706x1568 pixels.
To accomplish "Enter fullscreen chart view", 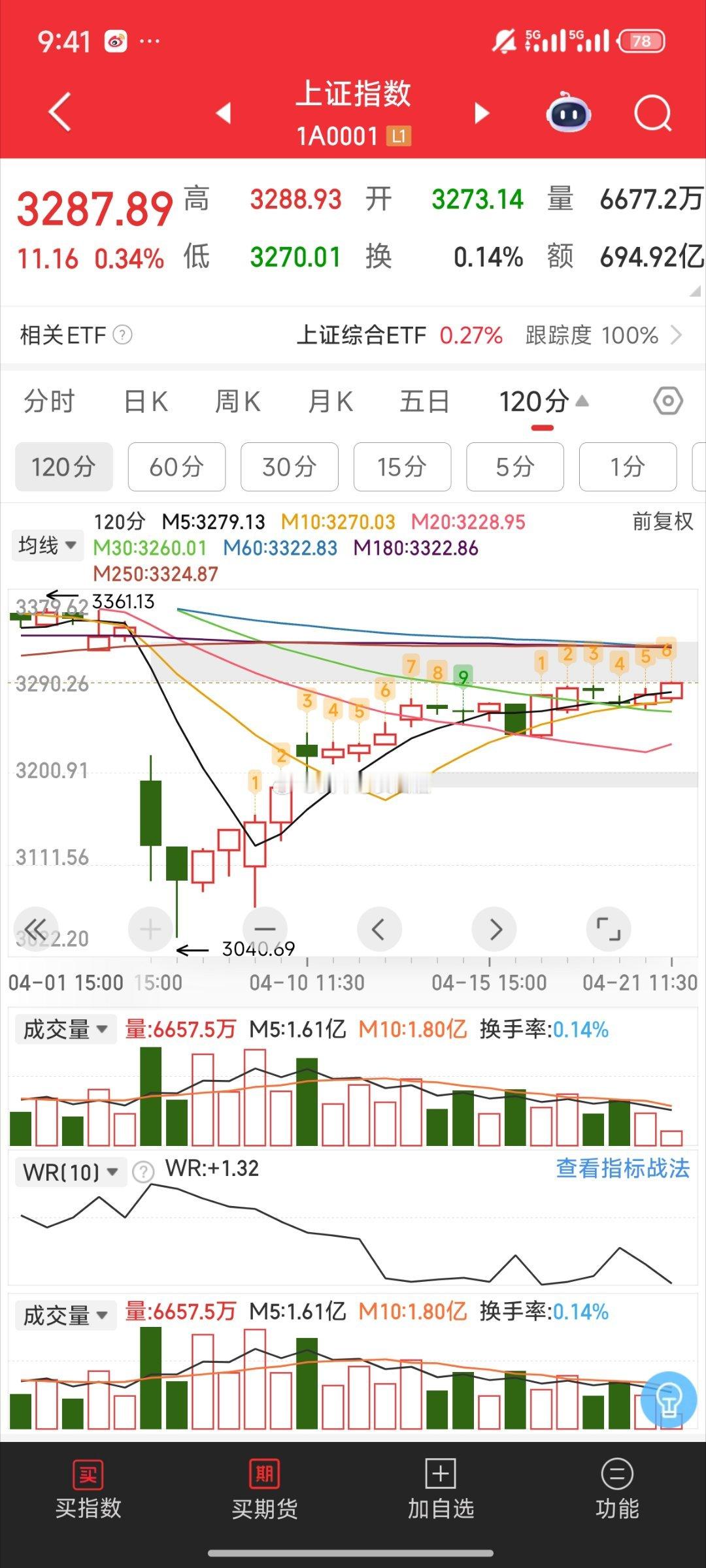I will [609, 928].
